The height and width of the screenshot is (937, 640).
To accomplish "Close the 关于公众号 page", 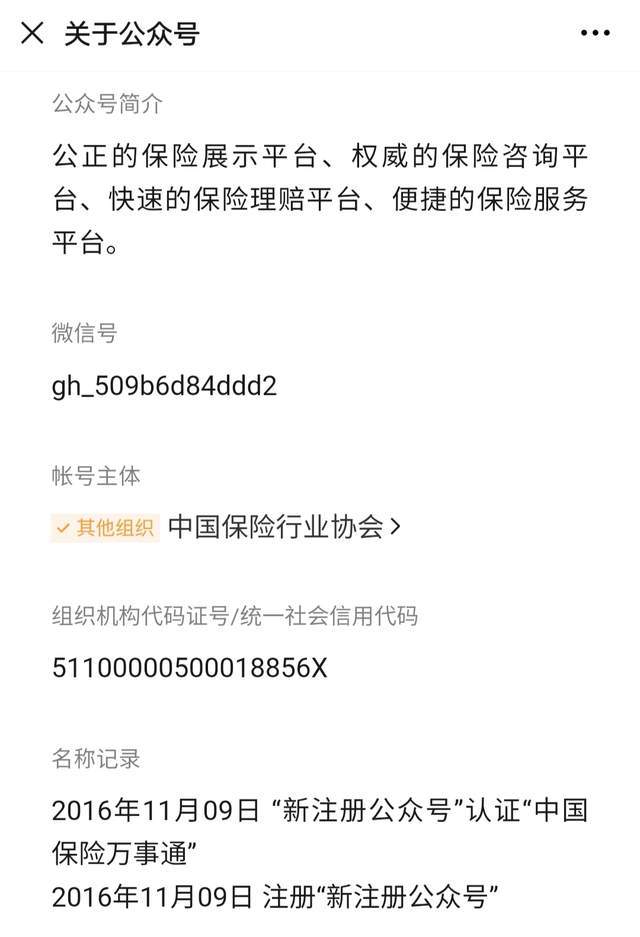I will point(32,34).
